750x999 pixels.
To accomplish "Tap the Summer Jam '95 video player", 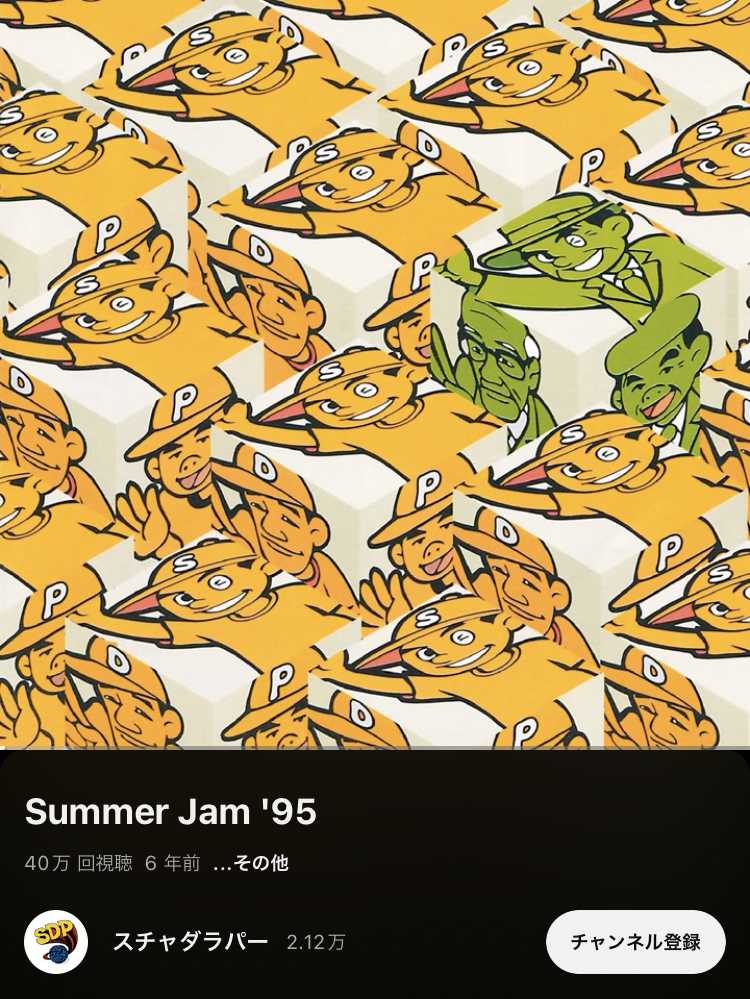I will coord(375,374).
